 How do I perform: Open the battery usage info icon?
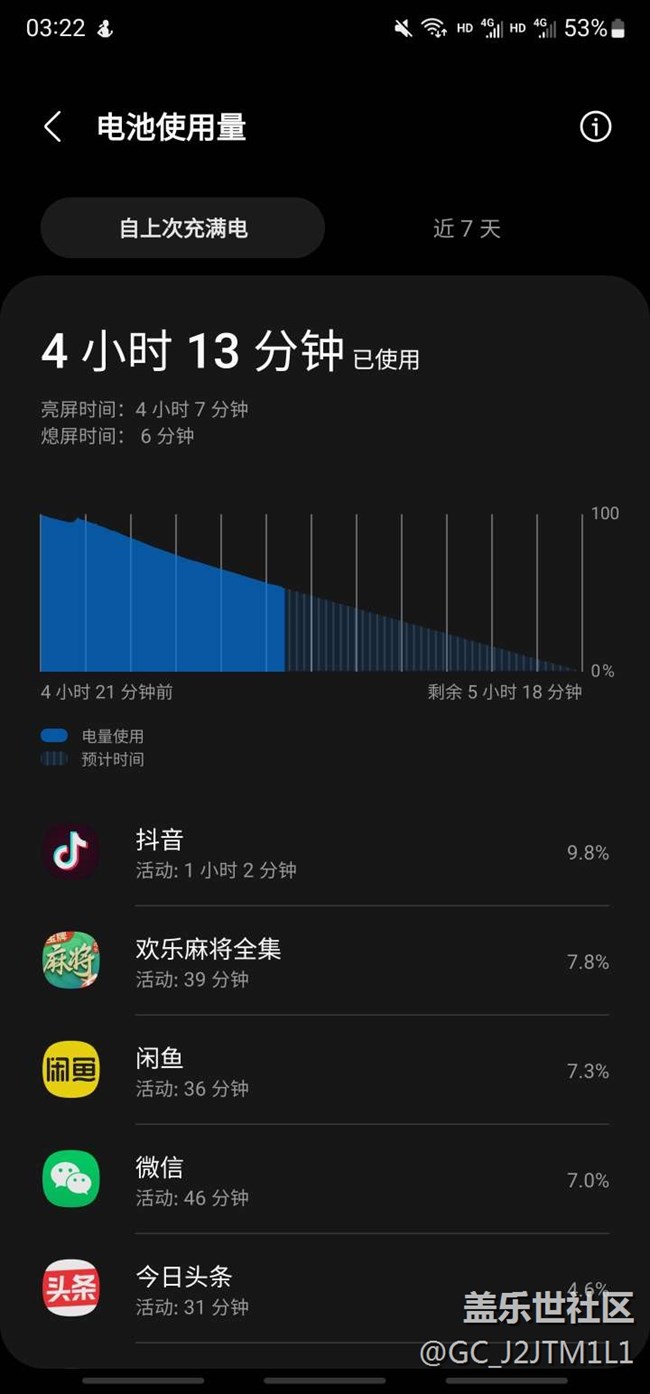595,127
